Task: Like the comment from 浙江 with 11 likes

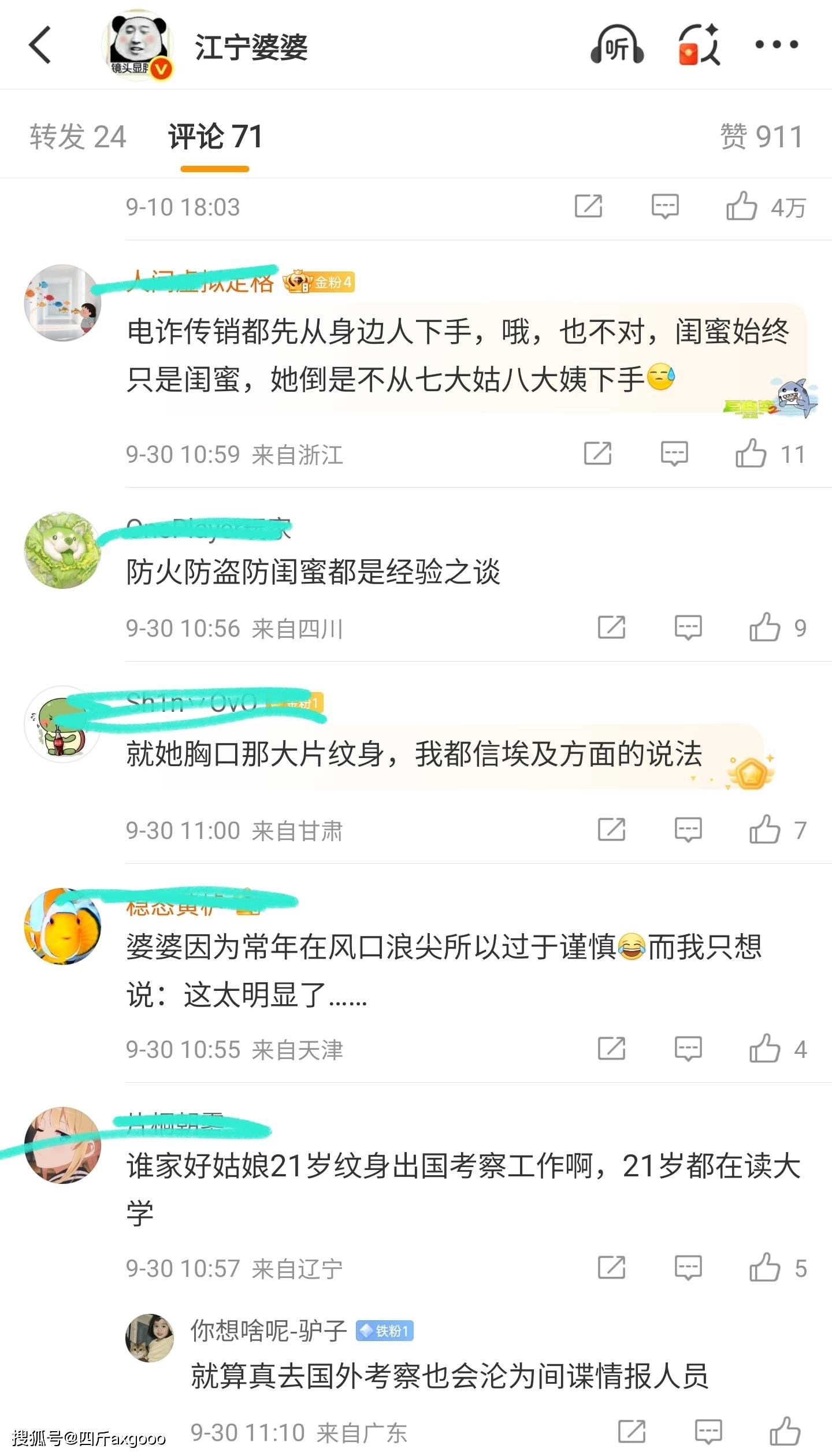Action: click(x=751, y=454)
